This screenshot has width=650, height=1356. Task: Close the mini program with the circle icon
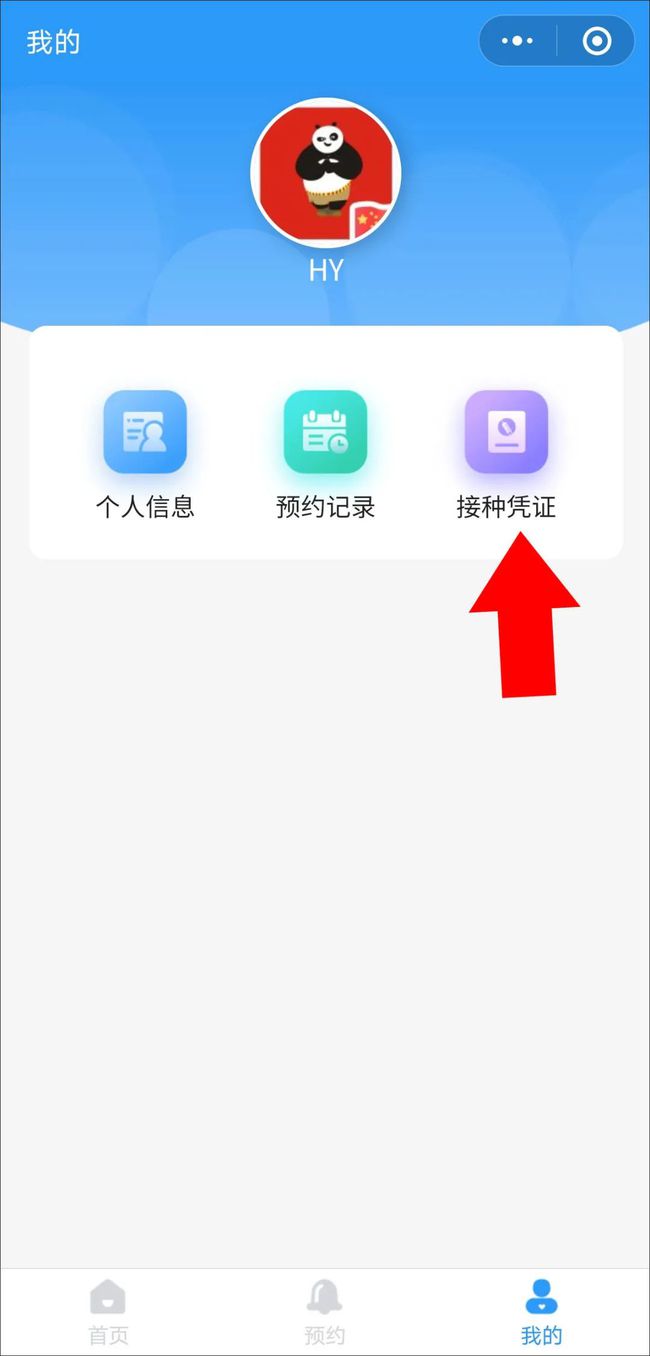click(597, 41)
